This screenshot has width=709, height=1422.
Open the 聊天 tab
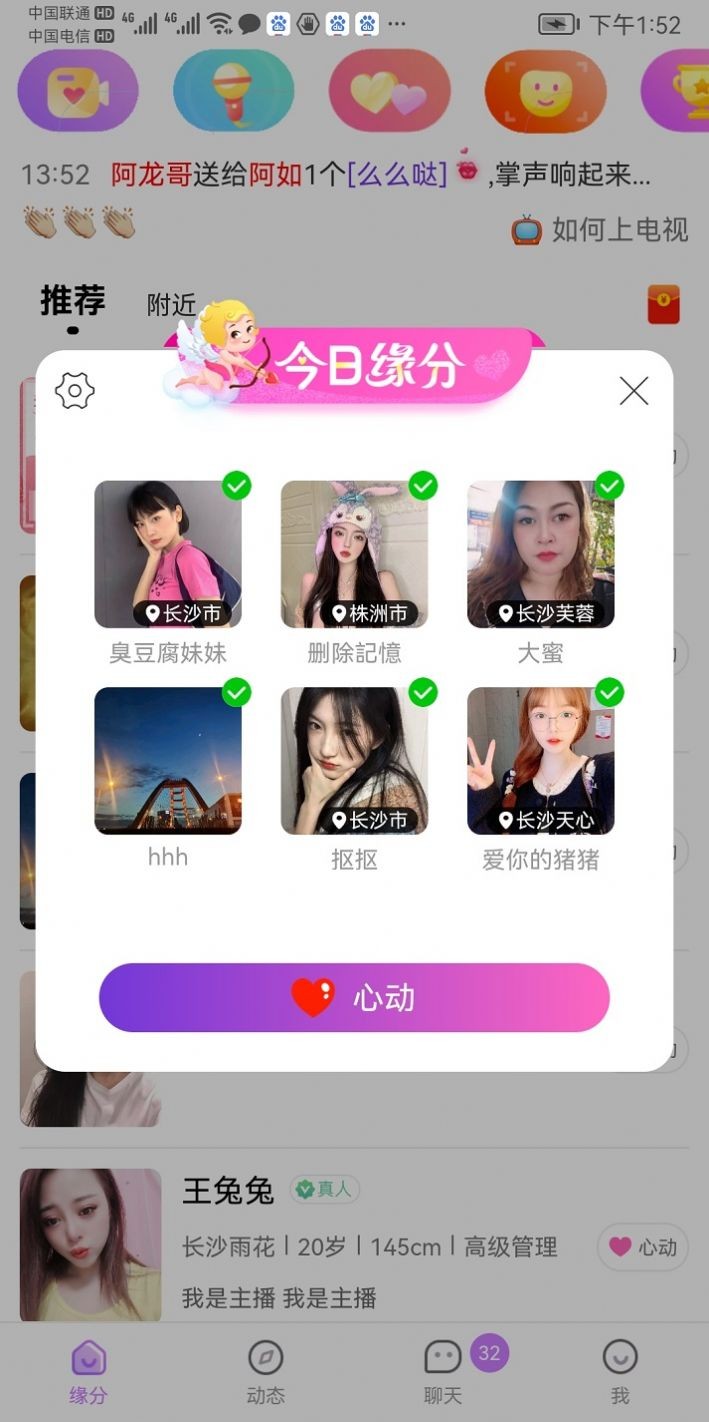coord(443,1372)
